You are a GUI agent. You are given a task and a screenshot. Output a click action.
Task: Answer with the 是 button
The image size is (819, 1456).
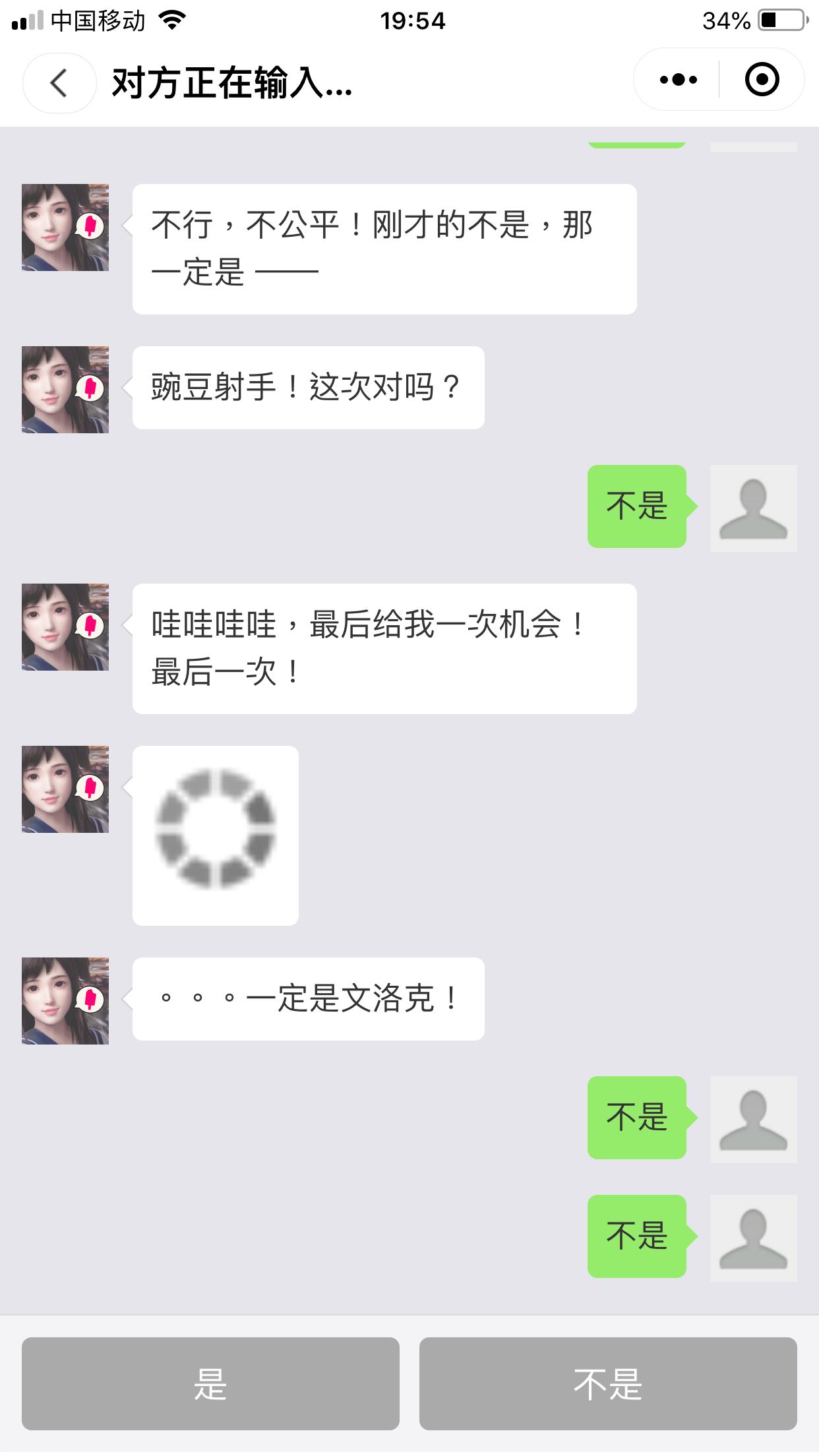click(x=210, y=1383)
